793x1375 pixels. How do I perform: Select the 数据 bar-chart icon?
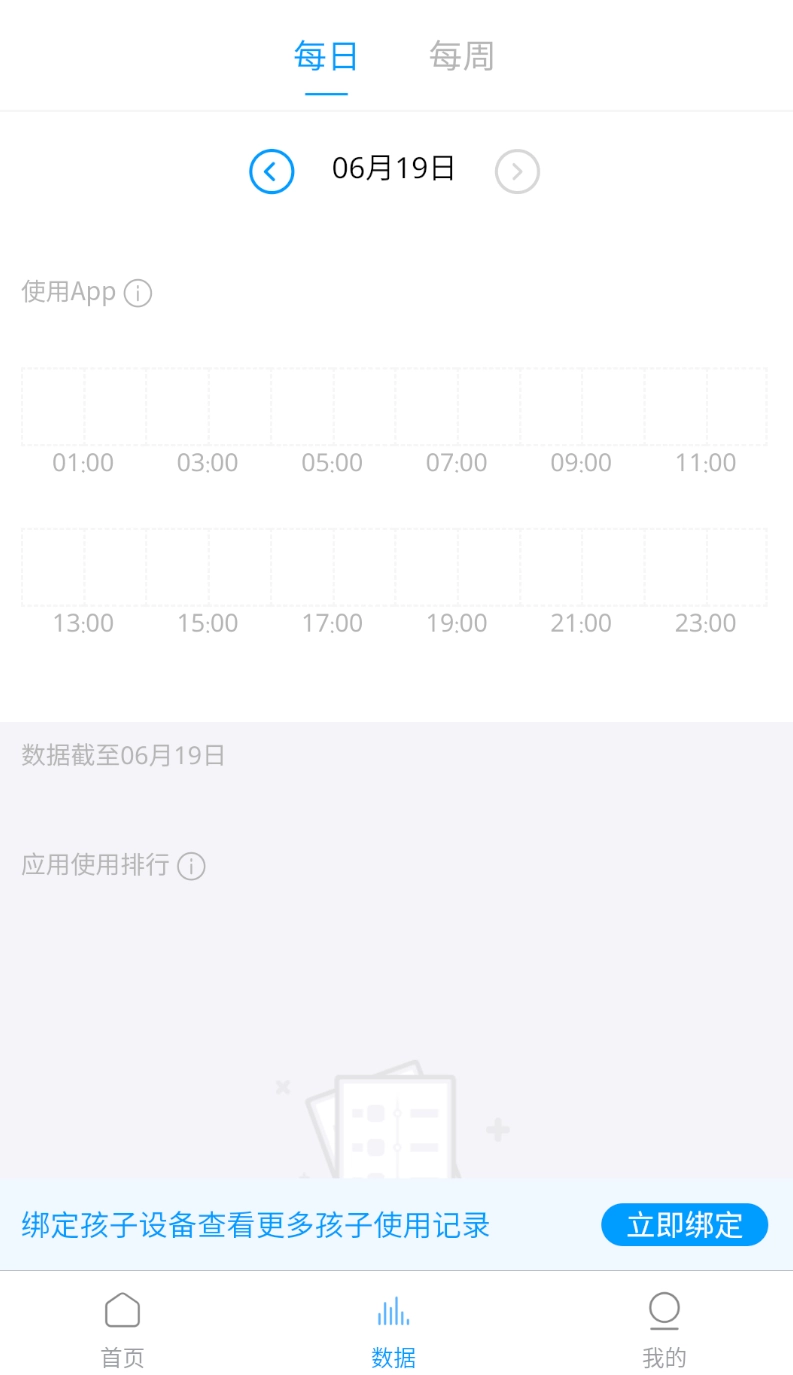pyautogui.click(x=392, y=1310)
